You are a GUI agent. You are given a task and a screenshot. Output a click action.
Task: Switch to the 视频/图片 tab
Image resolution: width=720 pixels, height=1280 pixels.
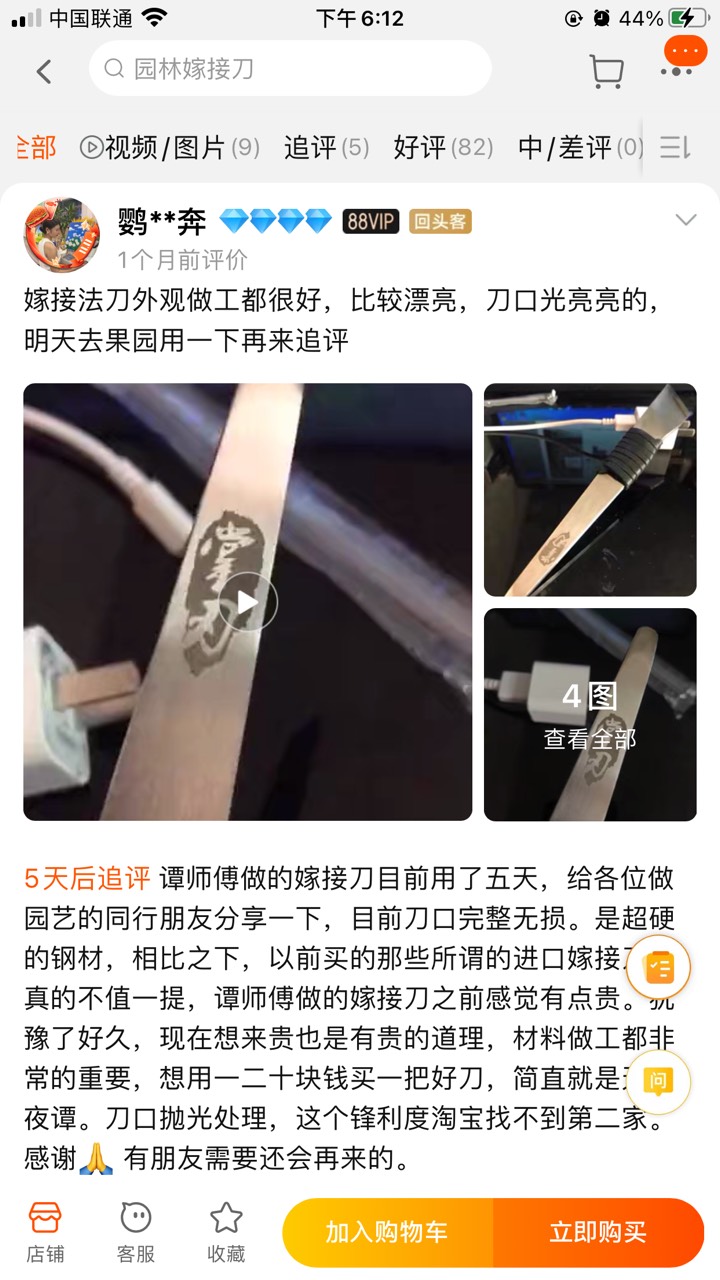[170, 148]
